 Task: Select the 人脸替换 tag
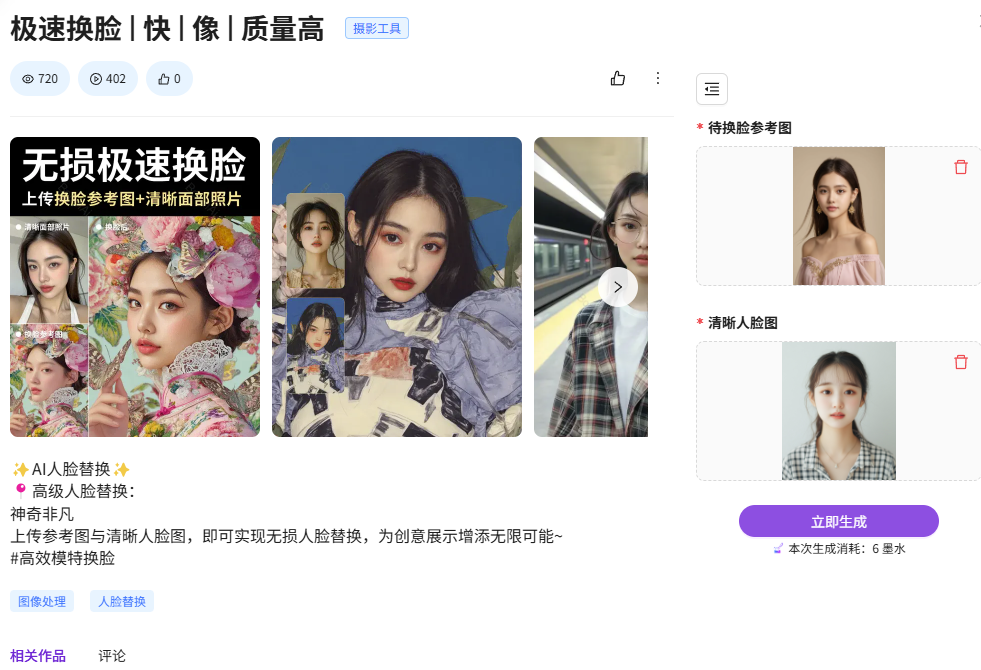[122, 601]
